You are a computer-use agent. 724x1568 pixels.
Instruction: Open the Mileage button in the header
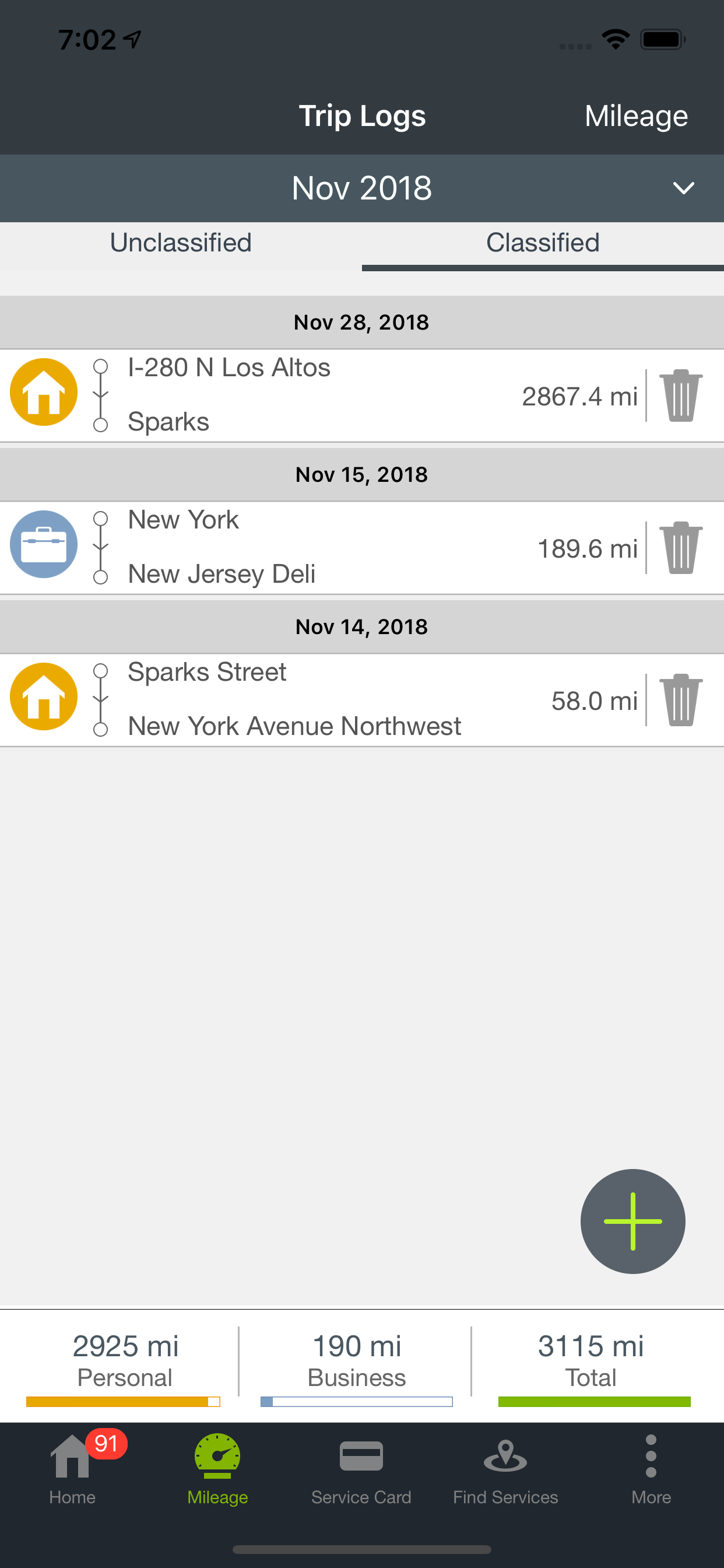(x=636, y=116)
